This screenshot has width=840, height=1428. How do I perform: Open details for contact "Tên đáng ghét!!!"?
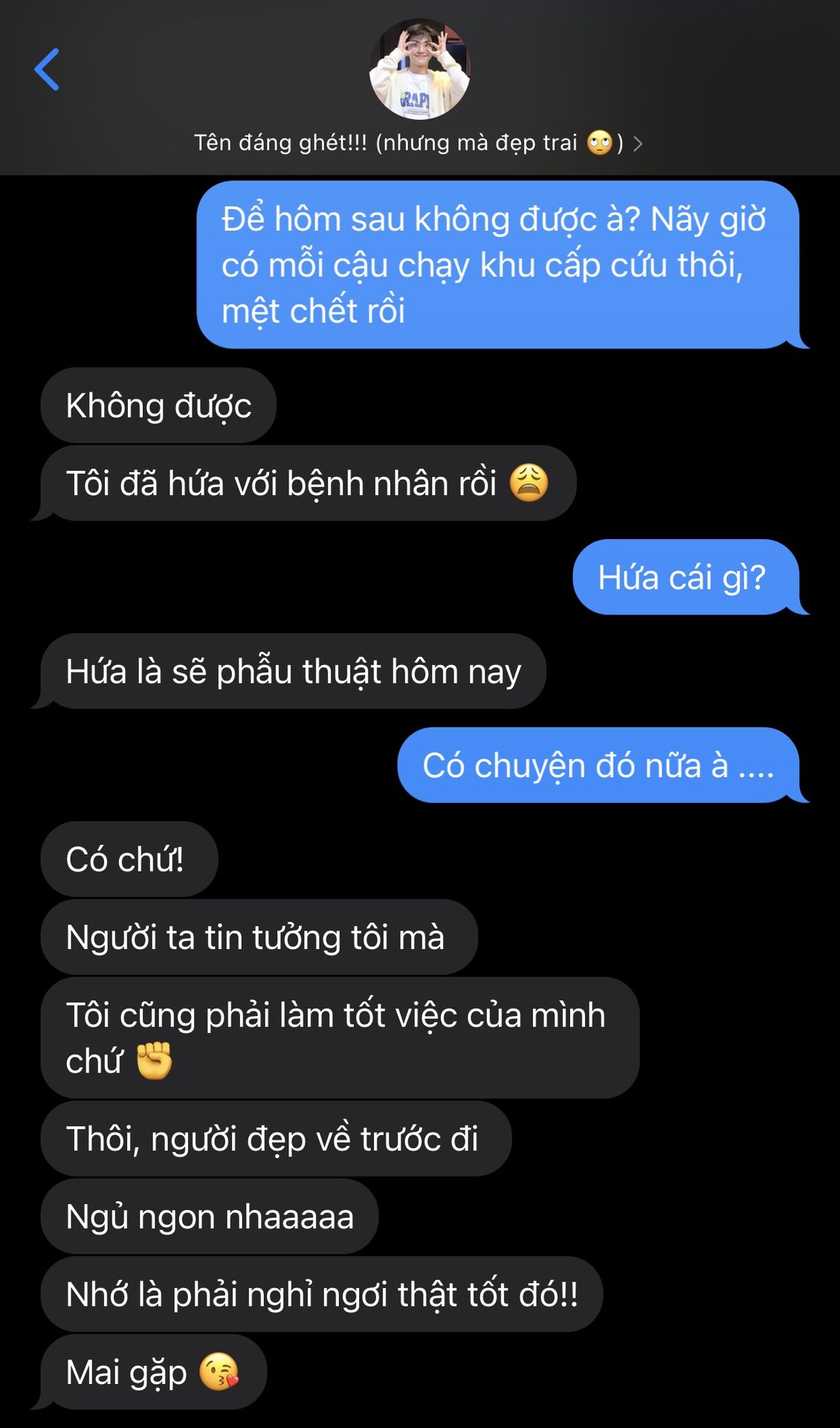(418, 143)
